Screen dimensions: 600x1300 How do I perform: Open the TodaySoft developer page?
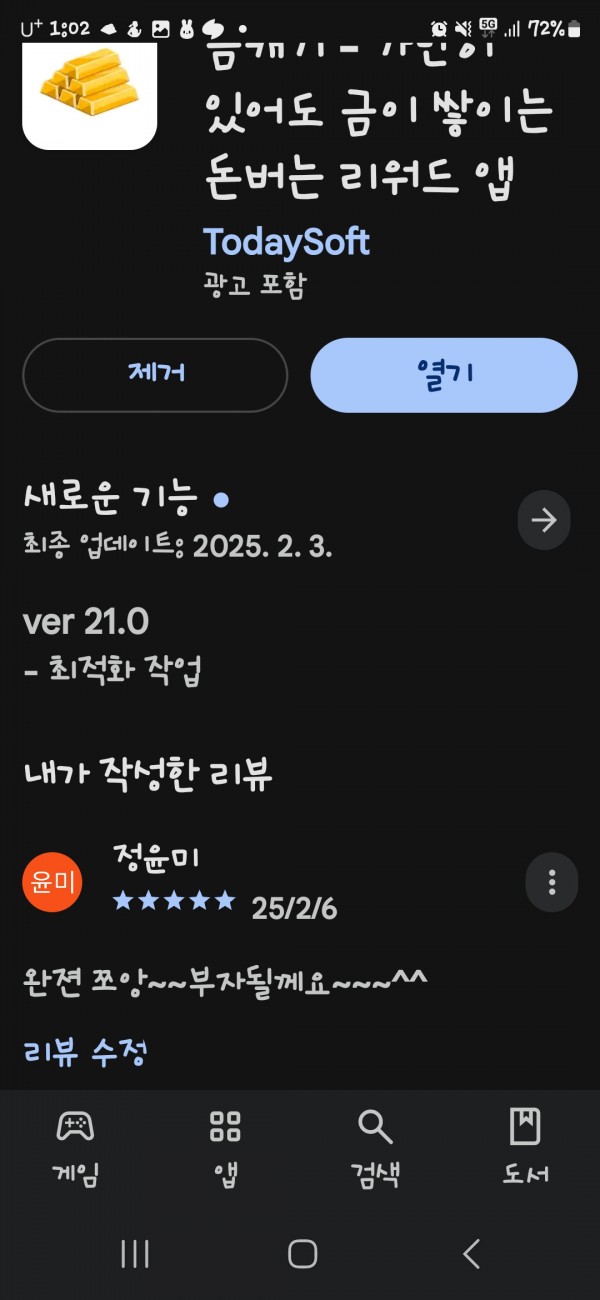click(x=286, y=242)
